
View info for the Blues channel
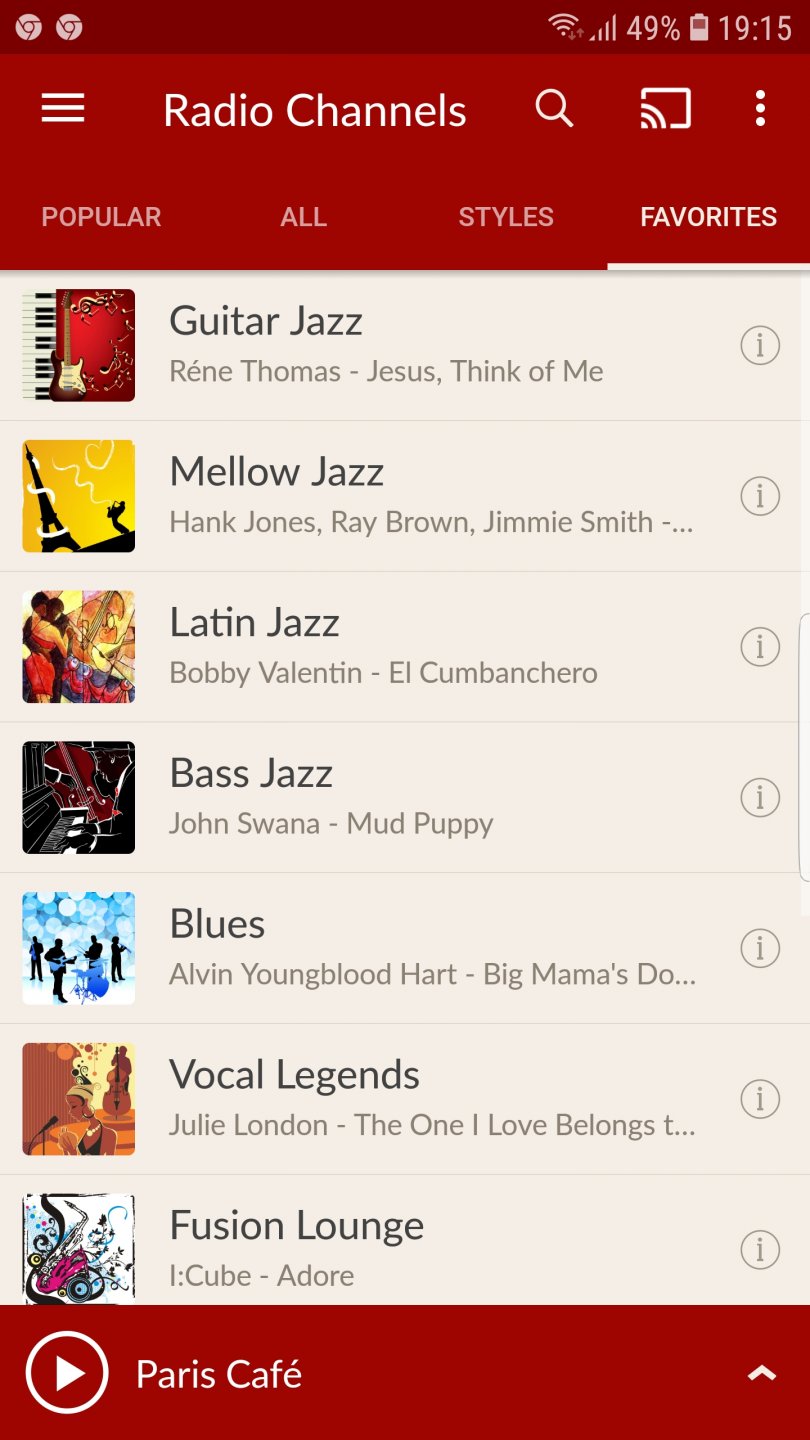[760, 948]
